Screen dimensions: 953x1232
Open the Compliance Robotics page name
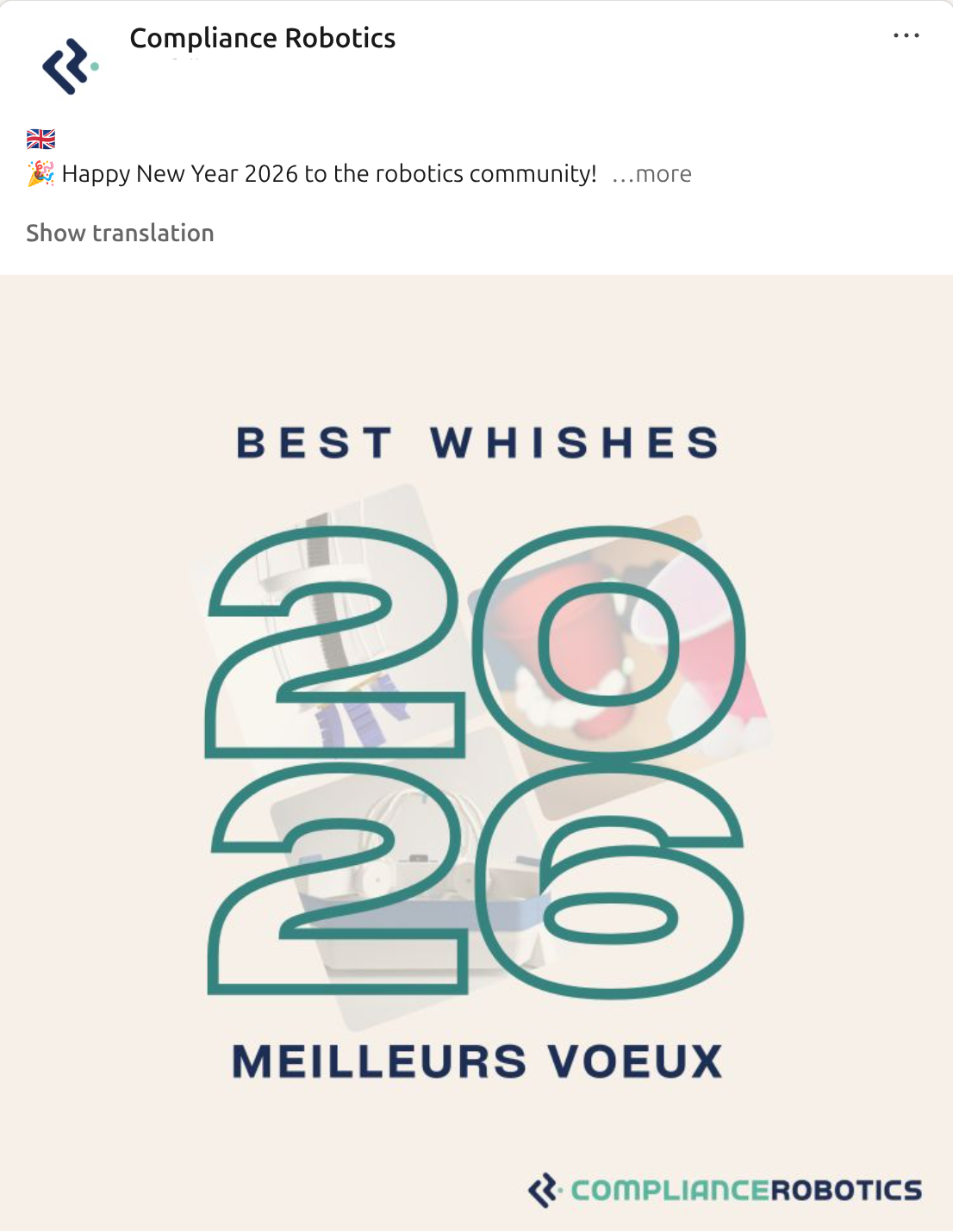pyautogui.click(x=262, y=38)
